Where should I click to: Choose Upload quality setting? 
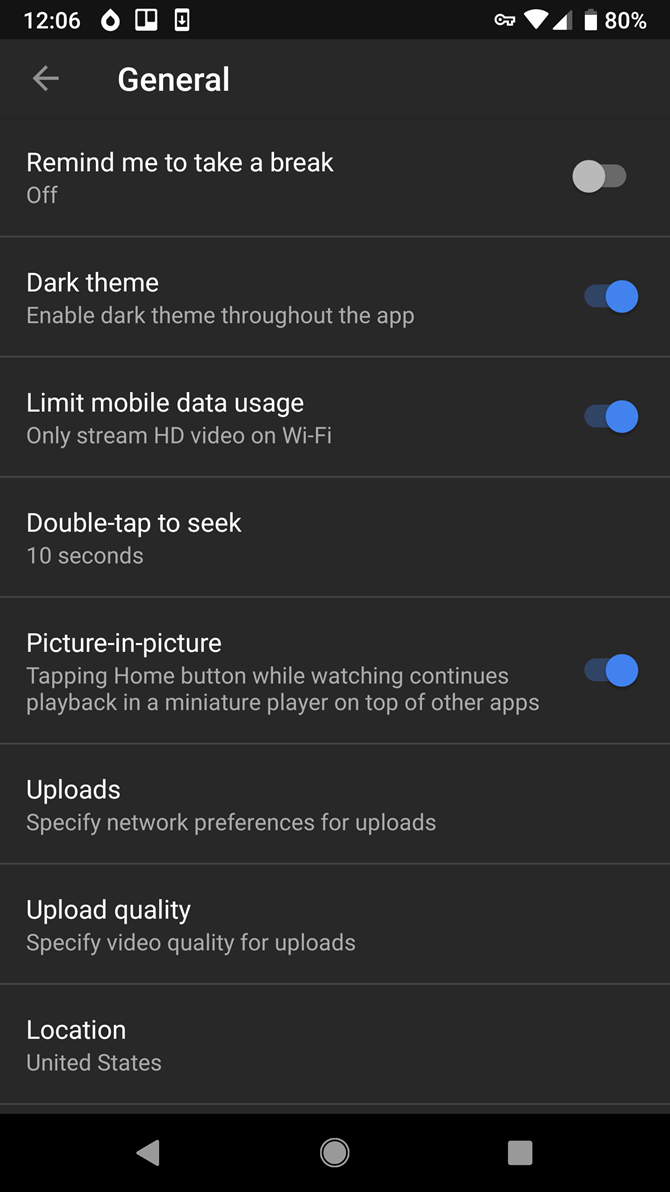click(335, 924)
